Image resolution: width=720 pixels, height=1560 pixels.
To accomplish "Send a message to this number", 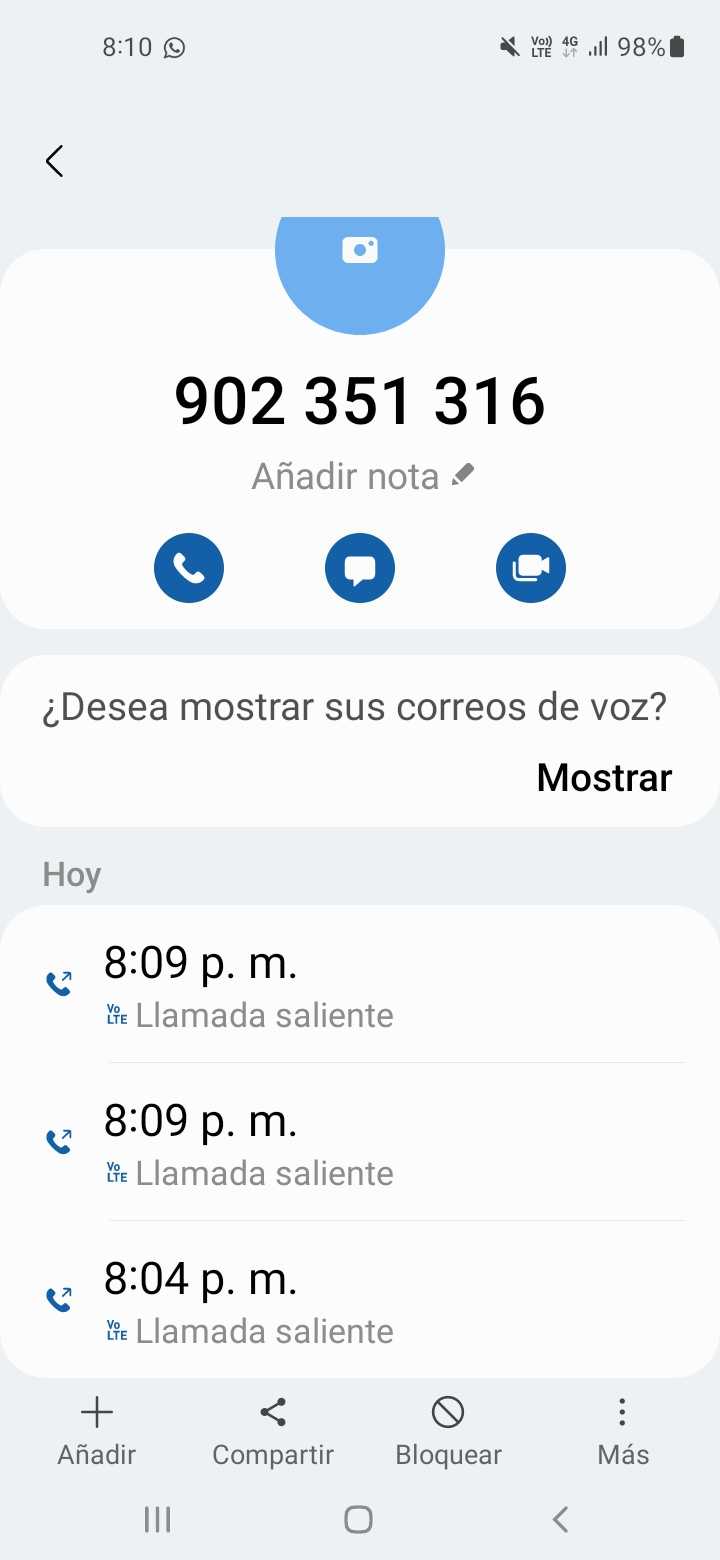I will coord(360,568).
